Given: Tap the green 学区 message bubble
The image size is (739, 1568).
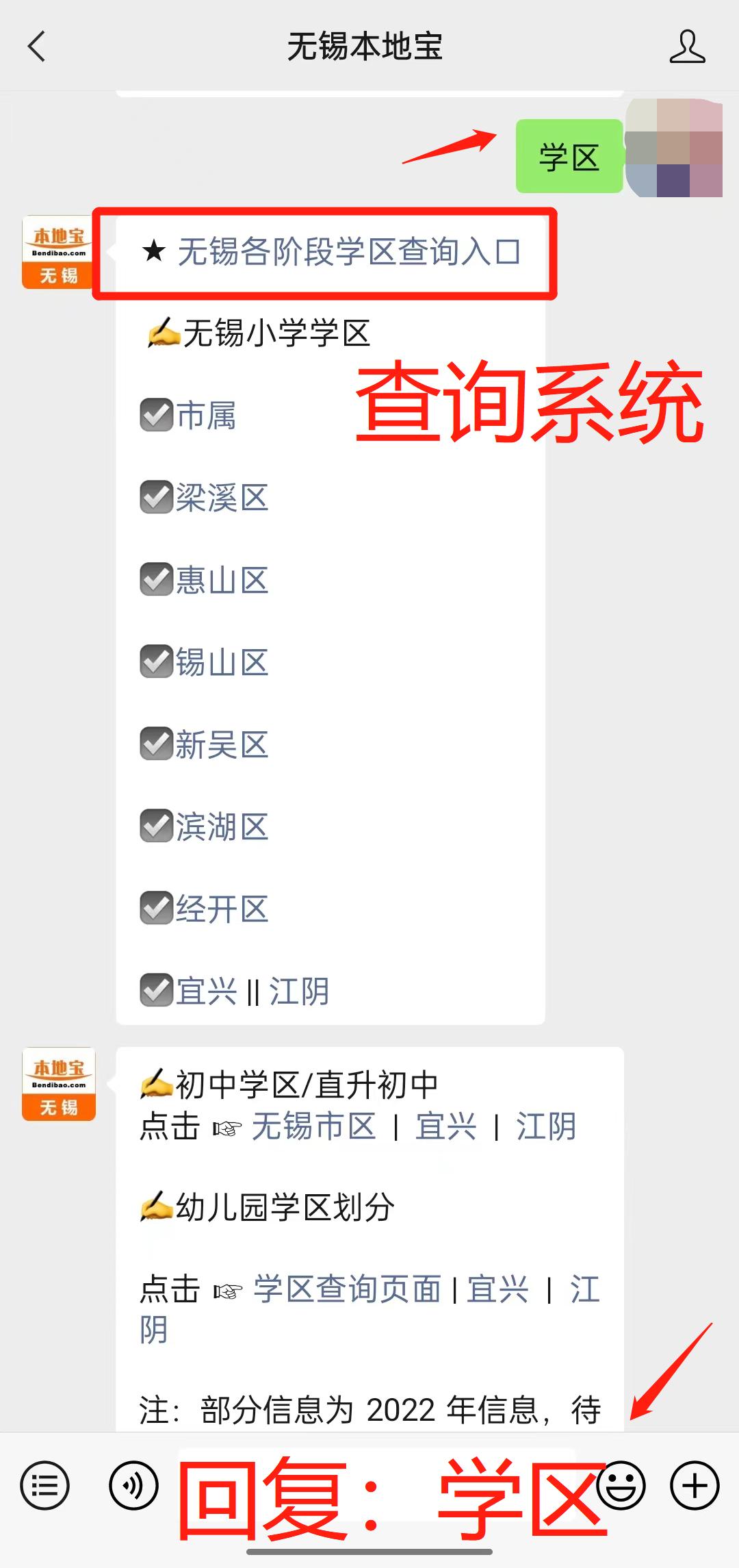Looking at the screenshot, I should pyautogui.click(x=569, y=156).
